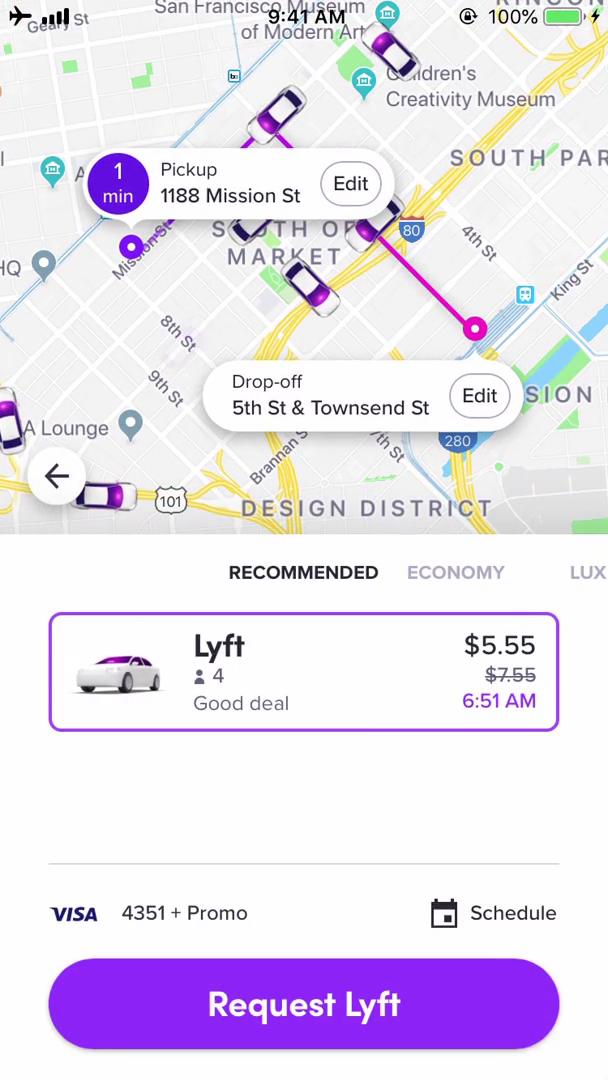
Task: Change the Visa 4351 payment method
Action: click(149, 913)
